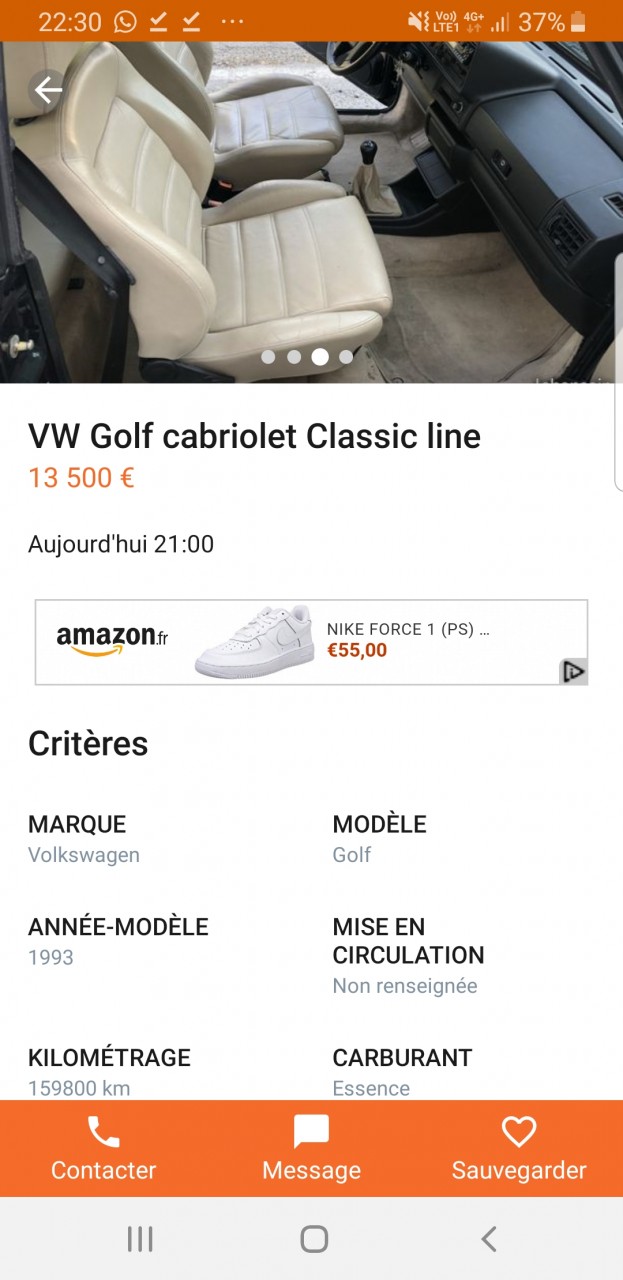Tap the AdChoices icon on the ad
This screenshot has height=1280, width=623.
point(573,671)
